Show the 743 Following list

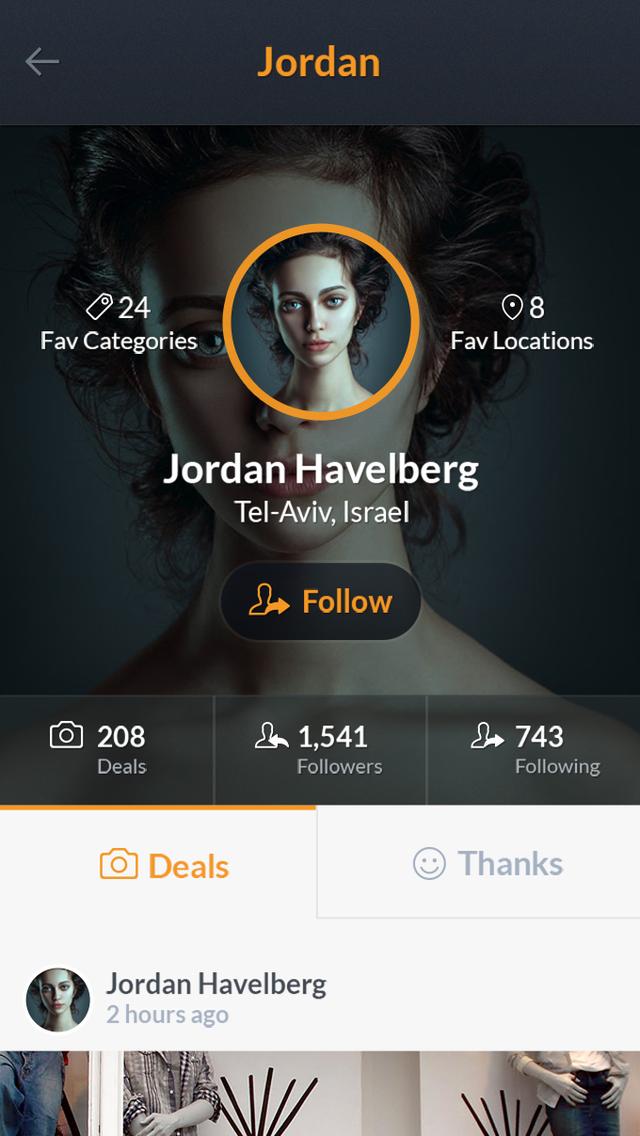[x=534, y=750]
